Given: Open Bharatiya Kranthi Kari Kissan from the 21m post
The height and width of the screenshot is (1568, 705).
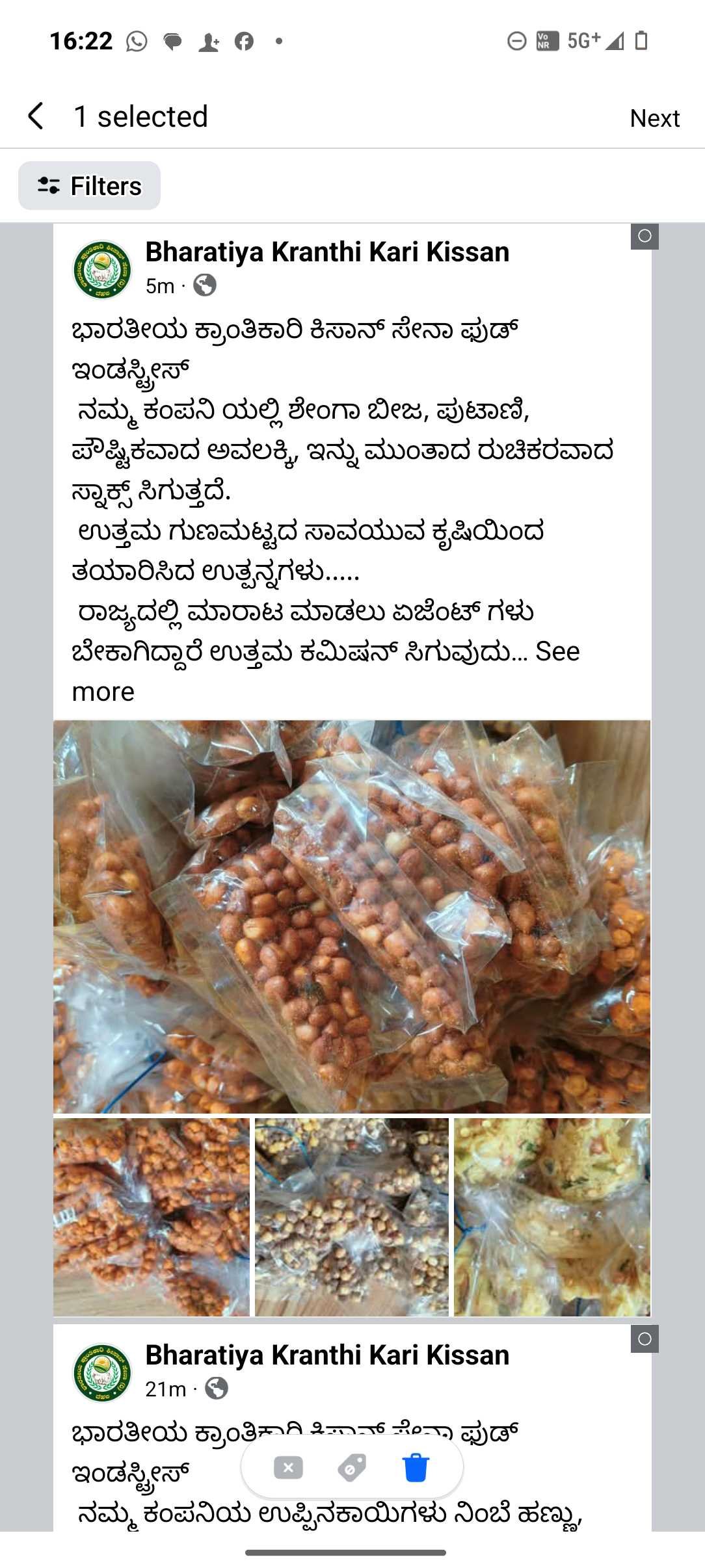Looking at the screenshot, I should click(x=327, y=1355).
